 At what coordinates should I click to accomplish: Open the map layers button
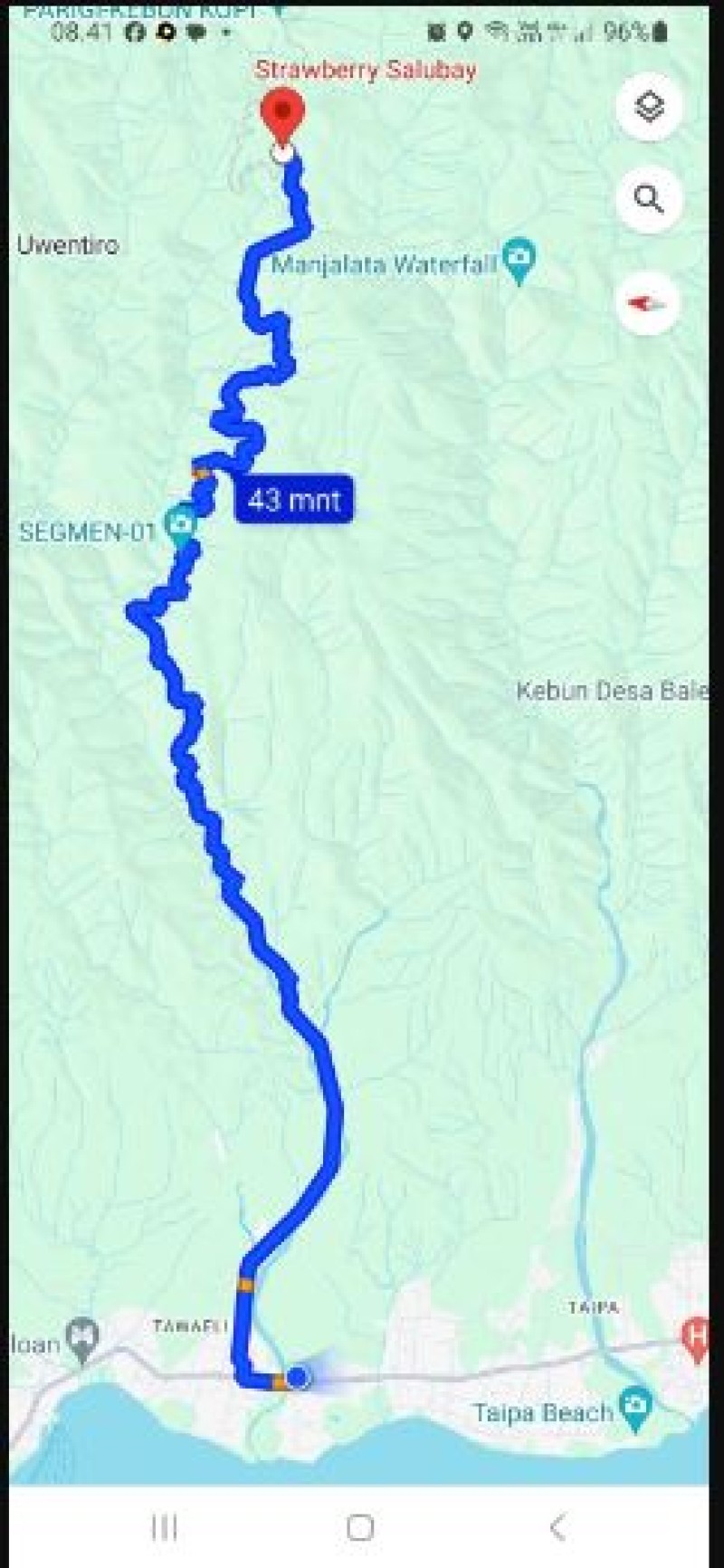[x=649, y=107]
